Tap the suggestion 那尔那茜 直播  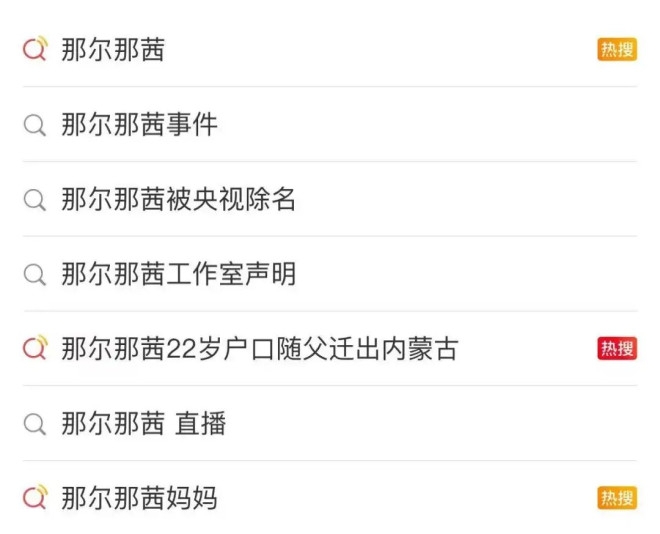[143, 424]
